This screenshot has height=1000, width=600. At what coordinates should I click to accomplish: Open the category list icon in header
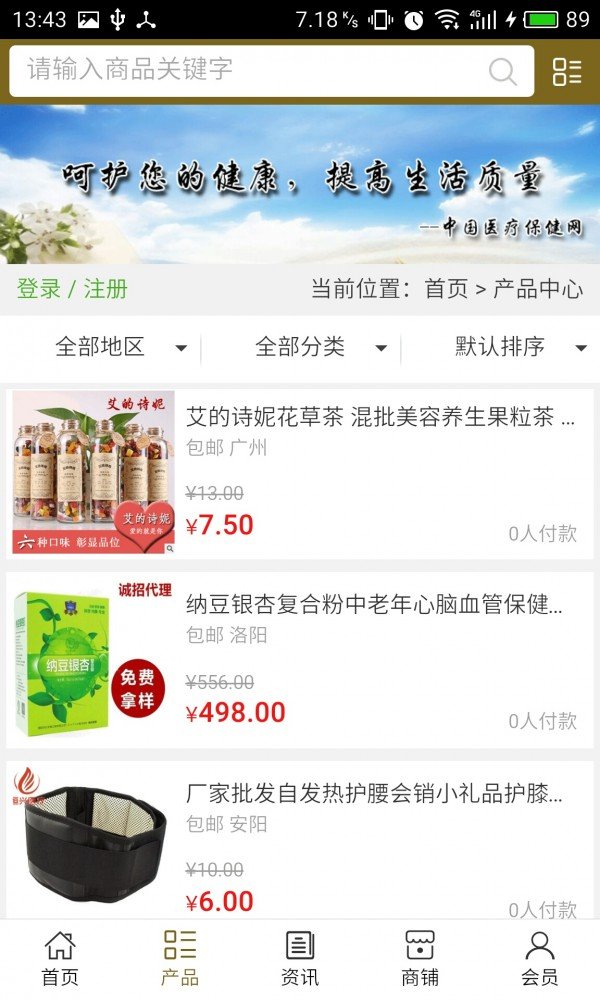pos(567,71)
